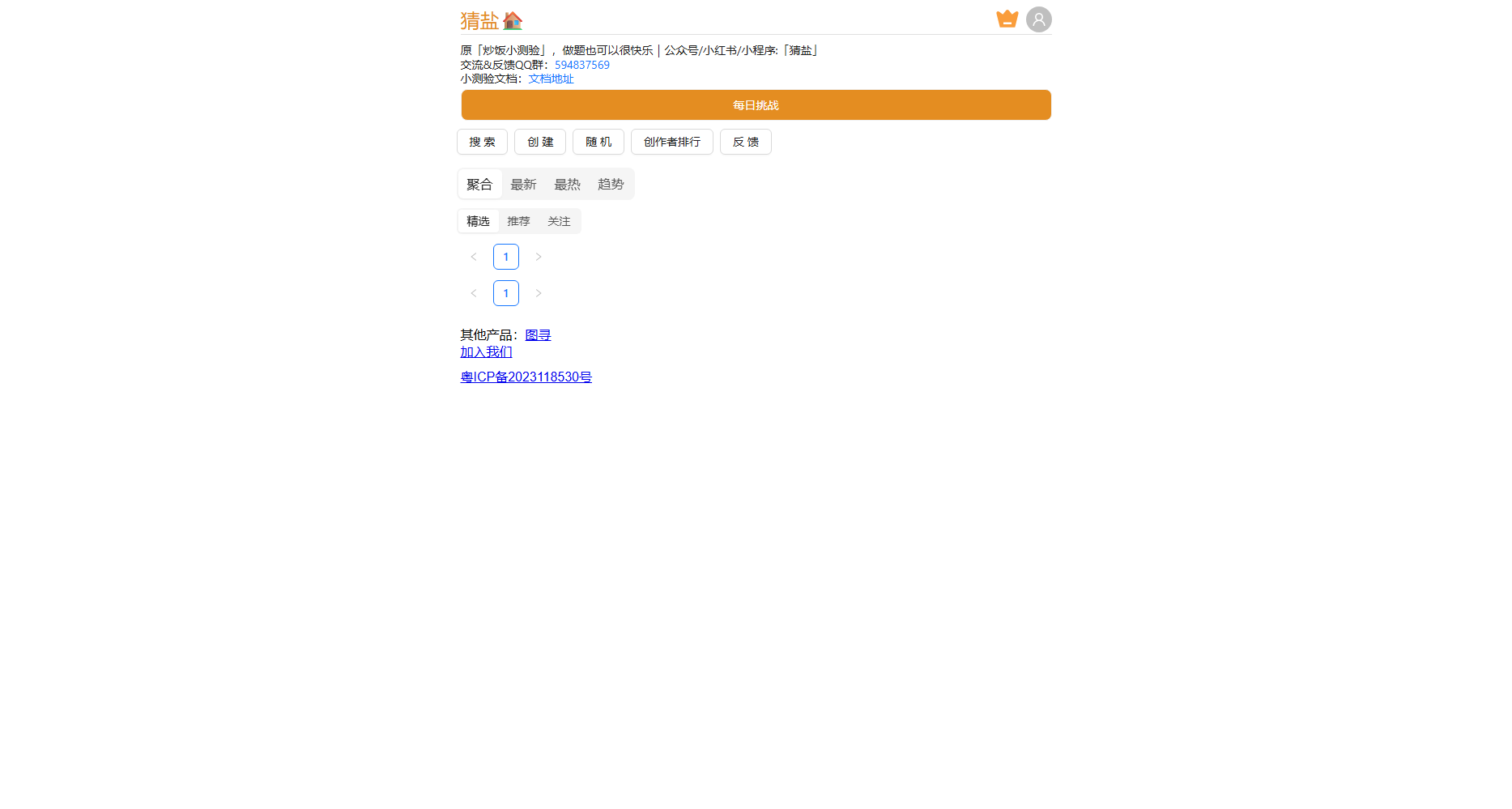Switch to the 最热 tab
Viewport: 1512px width, 809px height.
(567, 185)
